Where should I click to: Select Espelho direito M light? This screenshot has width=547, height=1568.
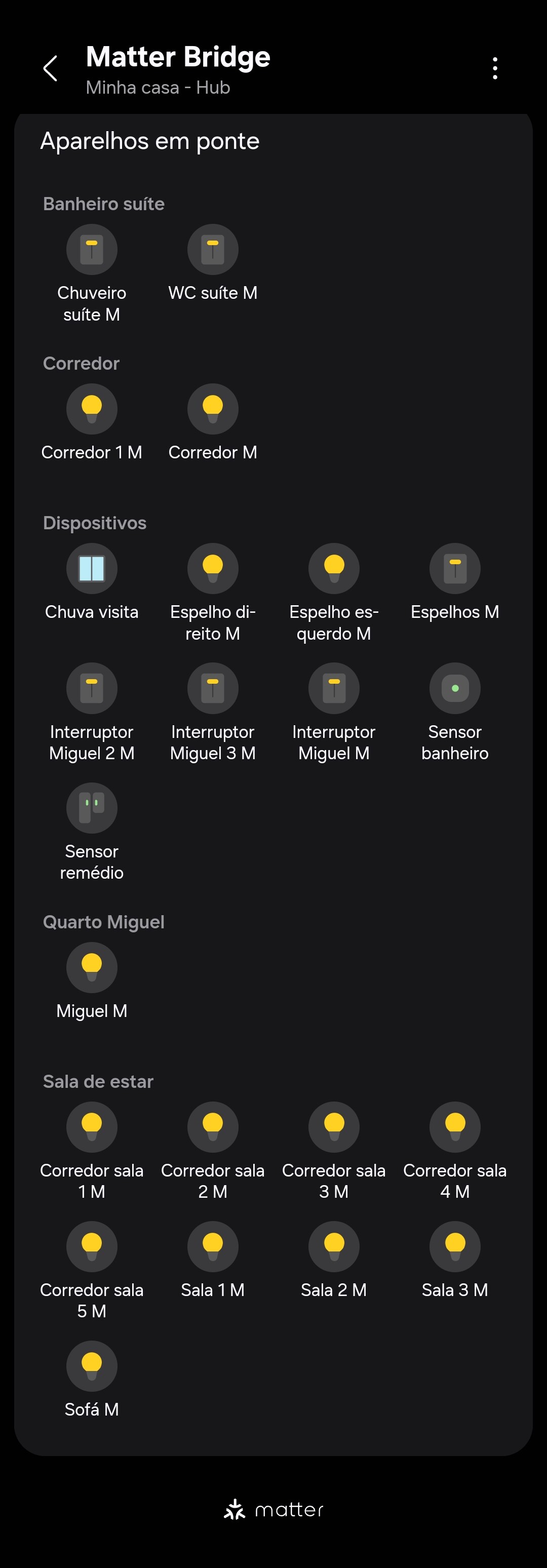click(212, 569)
